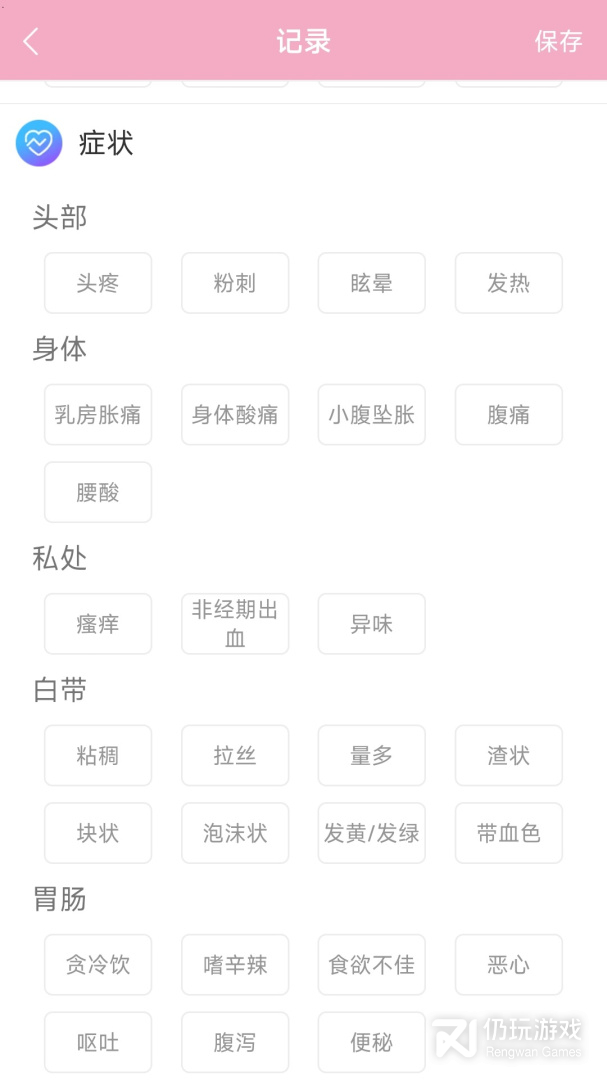Tap the 腹泻 chip

pos(235,1042)
